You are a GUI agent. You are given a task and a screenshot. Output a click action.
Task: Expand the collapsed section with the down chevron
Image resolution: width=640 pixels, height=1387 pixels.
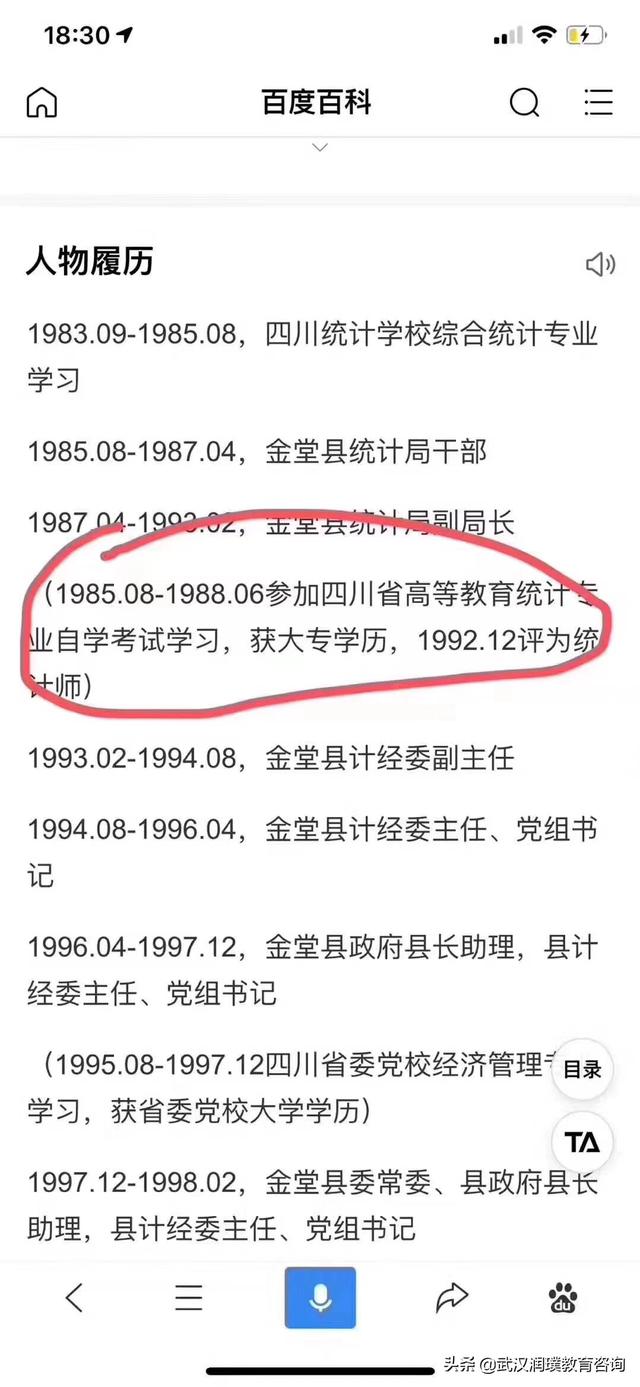tap(320, 147)
